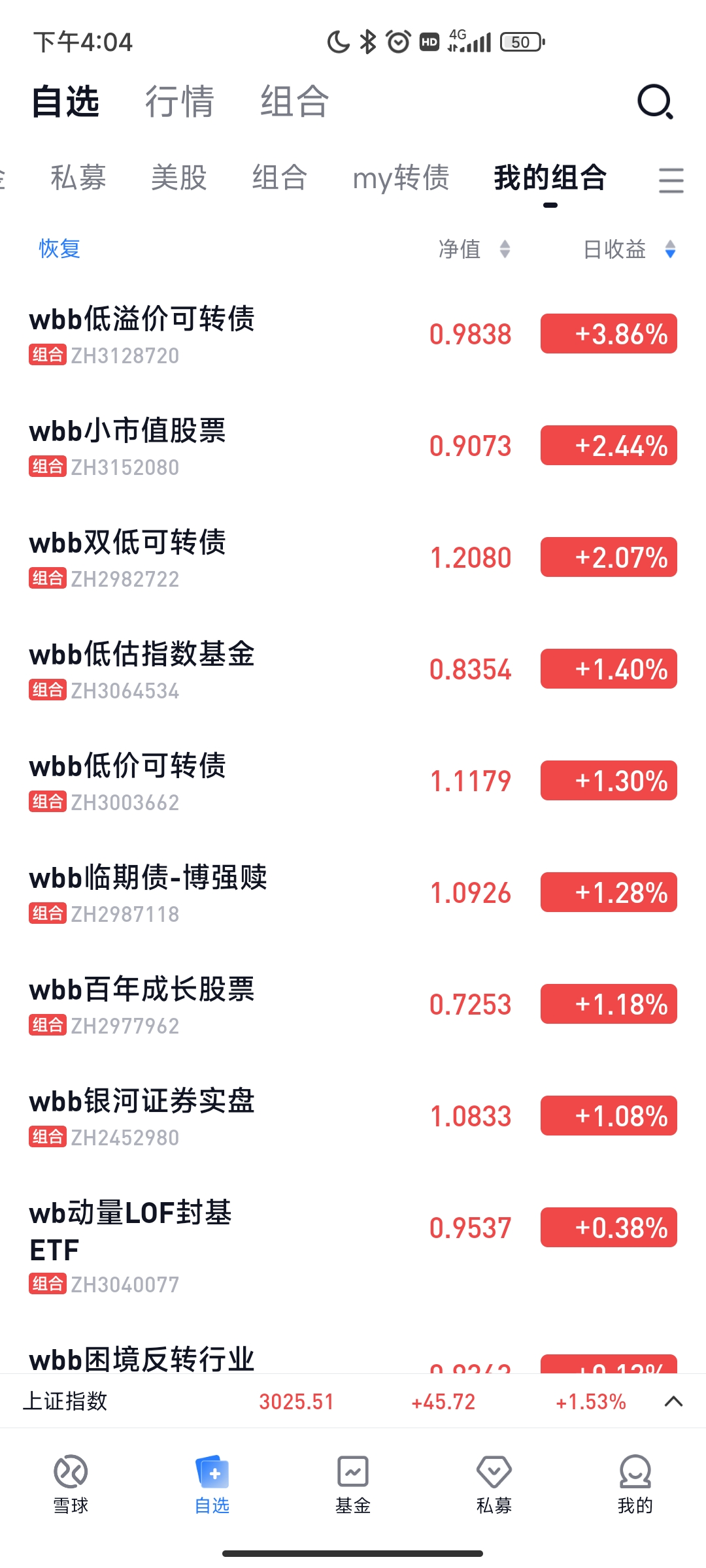Switch to the 行情 top tab
Screen dimensions: 706x1568
[x=180, y=102]
